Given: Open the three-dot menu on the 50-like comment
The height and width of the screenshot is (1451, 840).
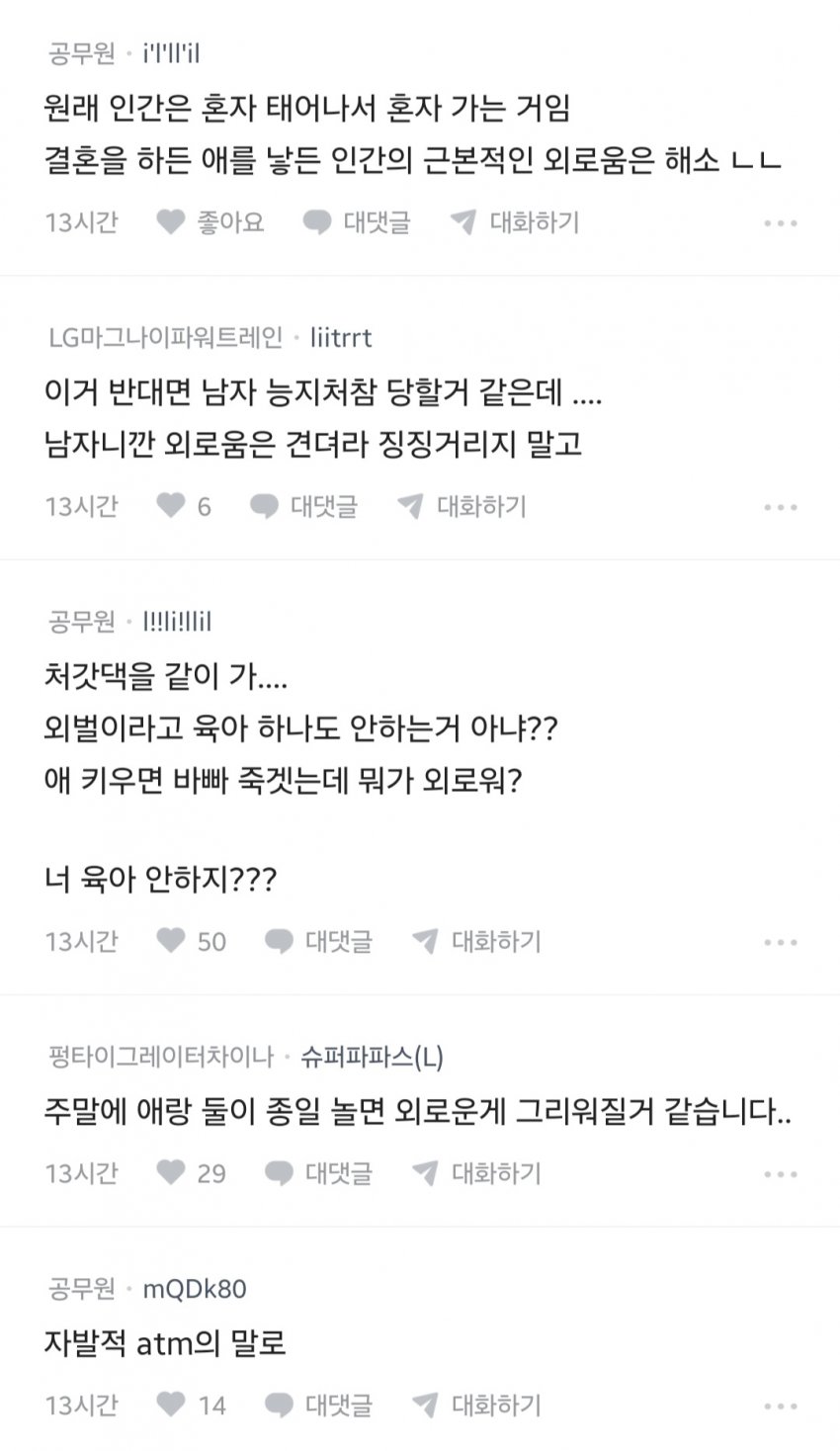Looking at the screenshot, I should [780, 943].
